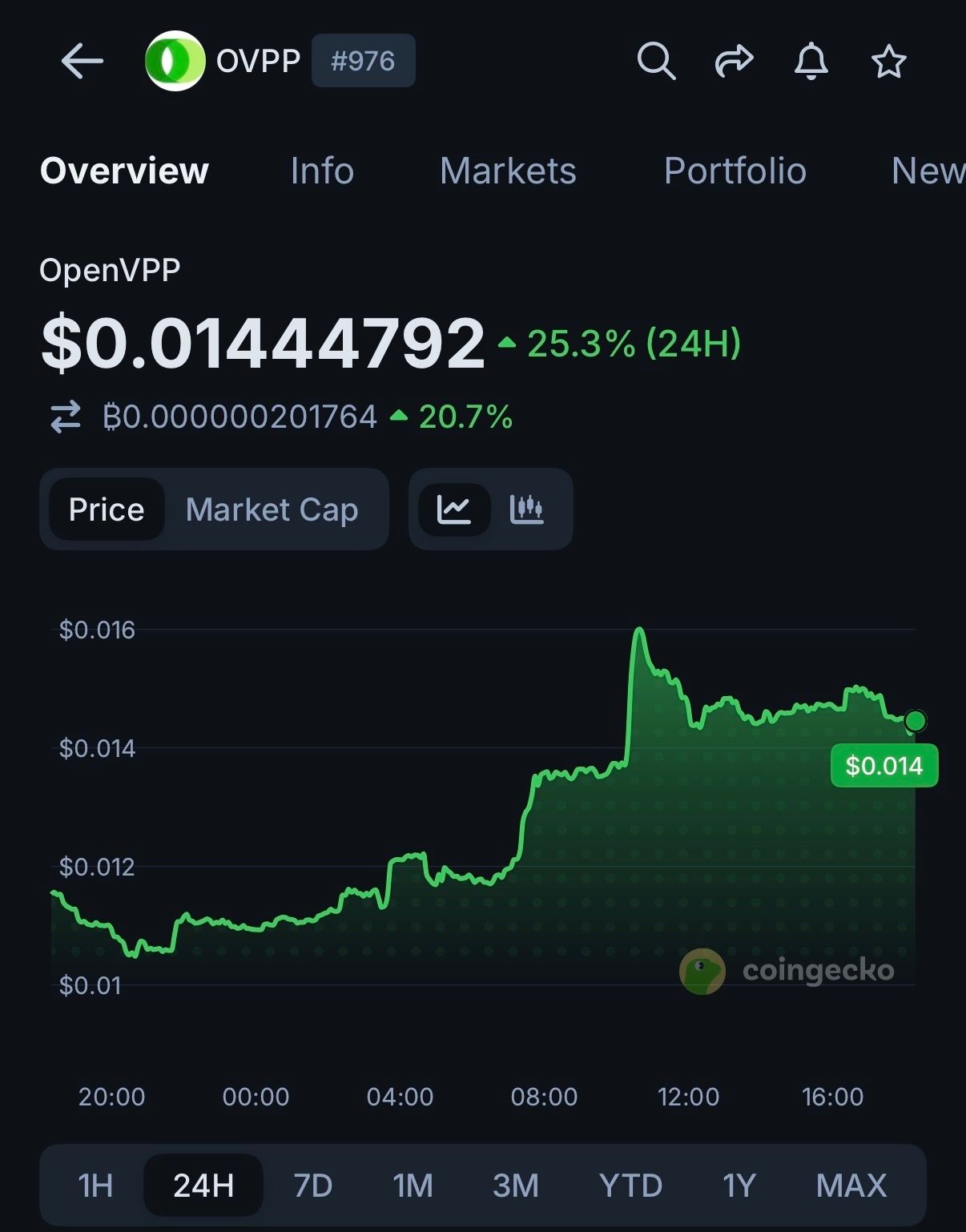Display the MAX price history
Image resolution: width=966 pixels, height=1232 pixels.
(851, 1185)
